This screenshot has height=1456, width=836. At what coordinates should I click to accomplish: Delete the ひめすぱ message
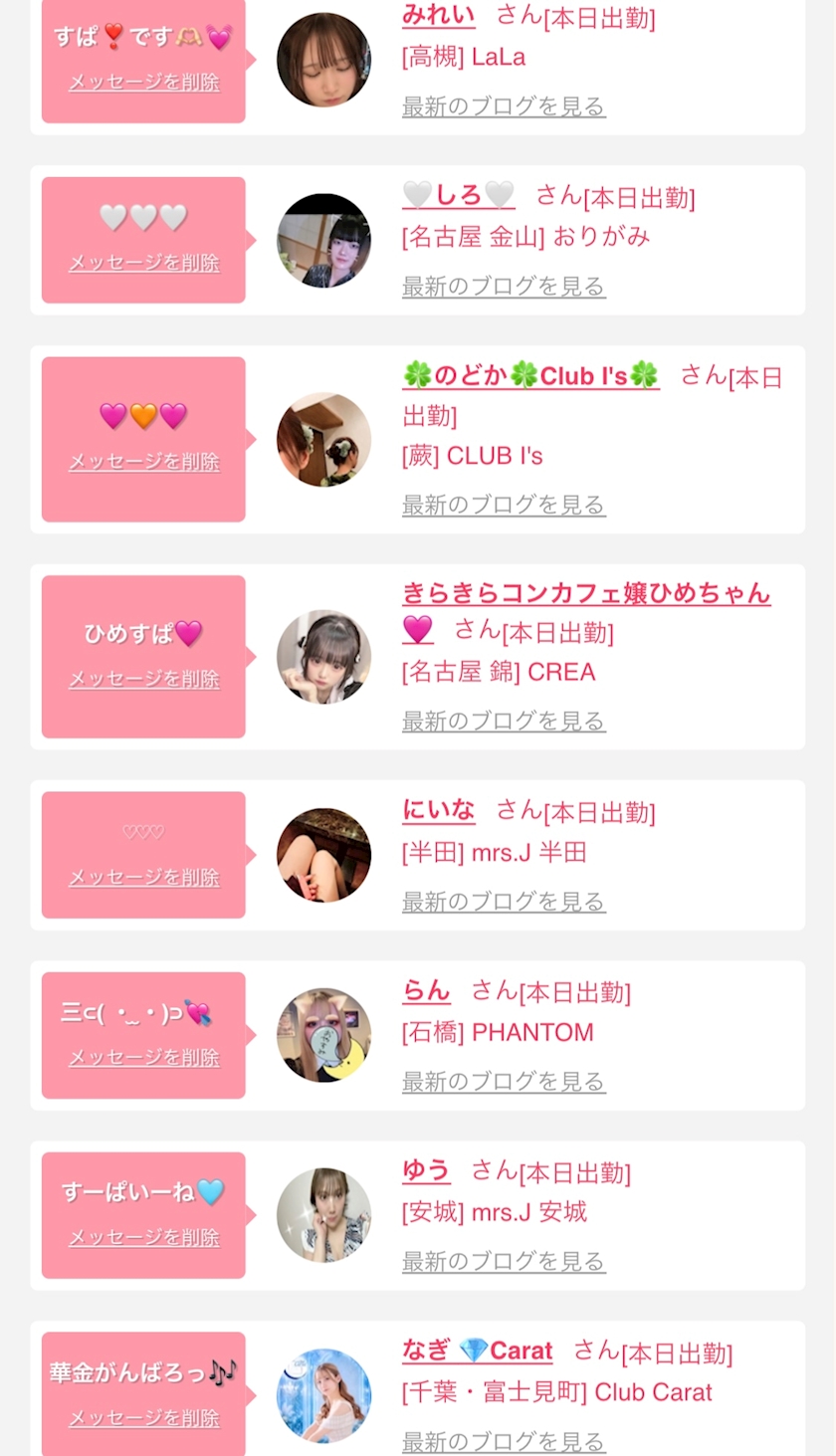point(143,679)
